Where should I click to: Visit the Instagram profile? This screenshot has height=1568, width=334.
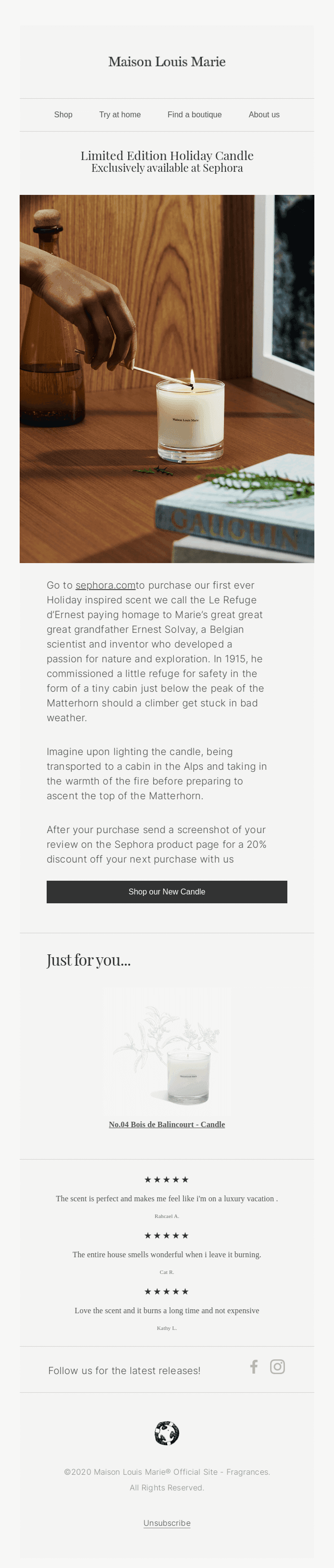coord(278,1367)
